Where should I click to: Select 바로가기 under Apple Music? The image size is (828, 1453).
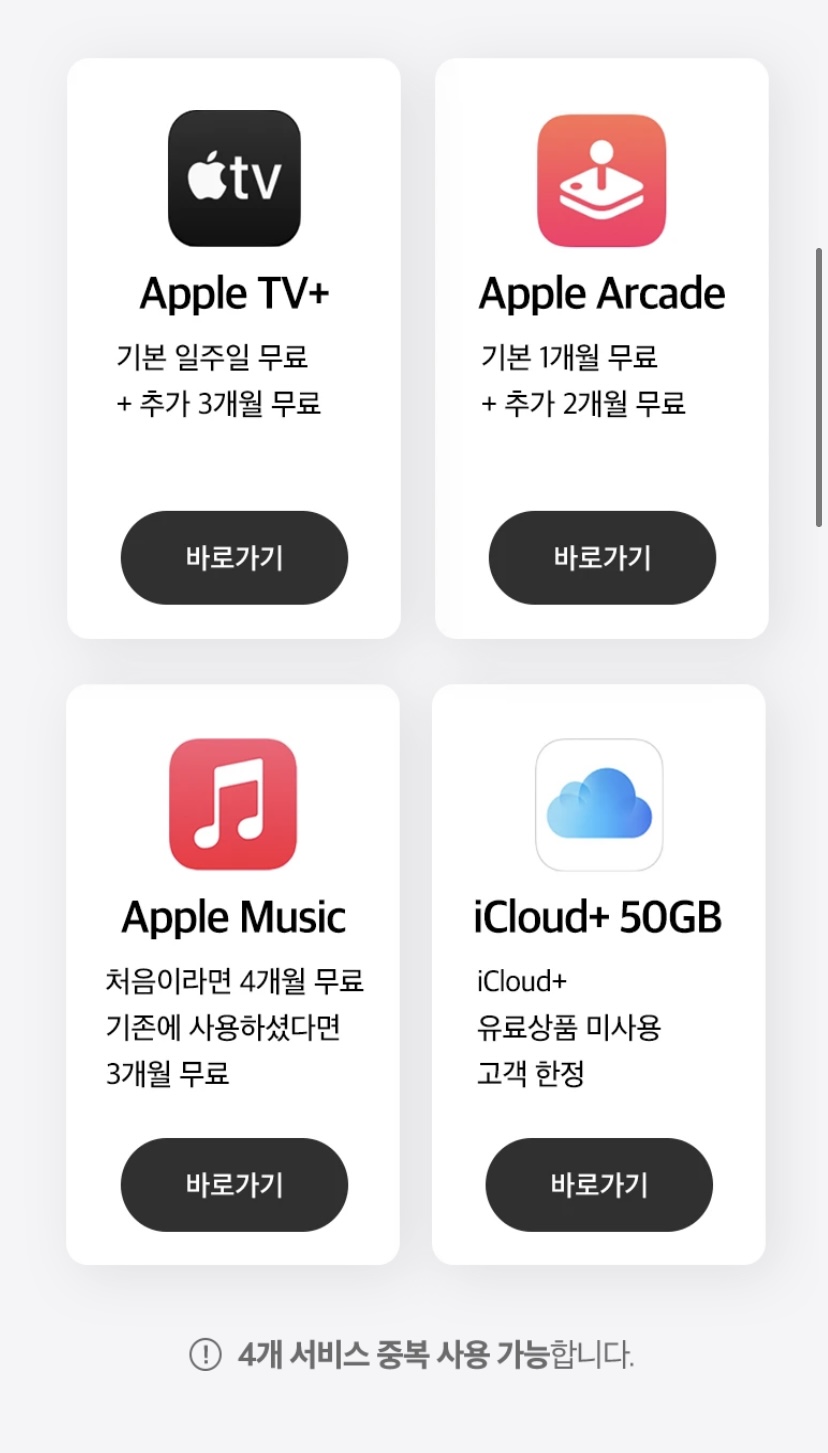click(234, 1185)
